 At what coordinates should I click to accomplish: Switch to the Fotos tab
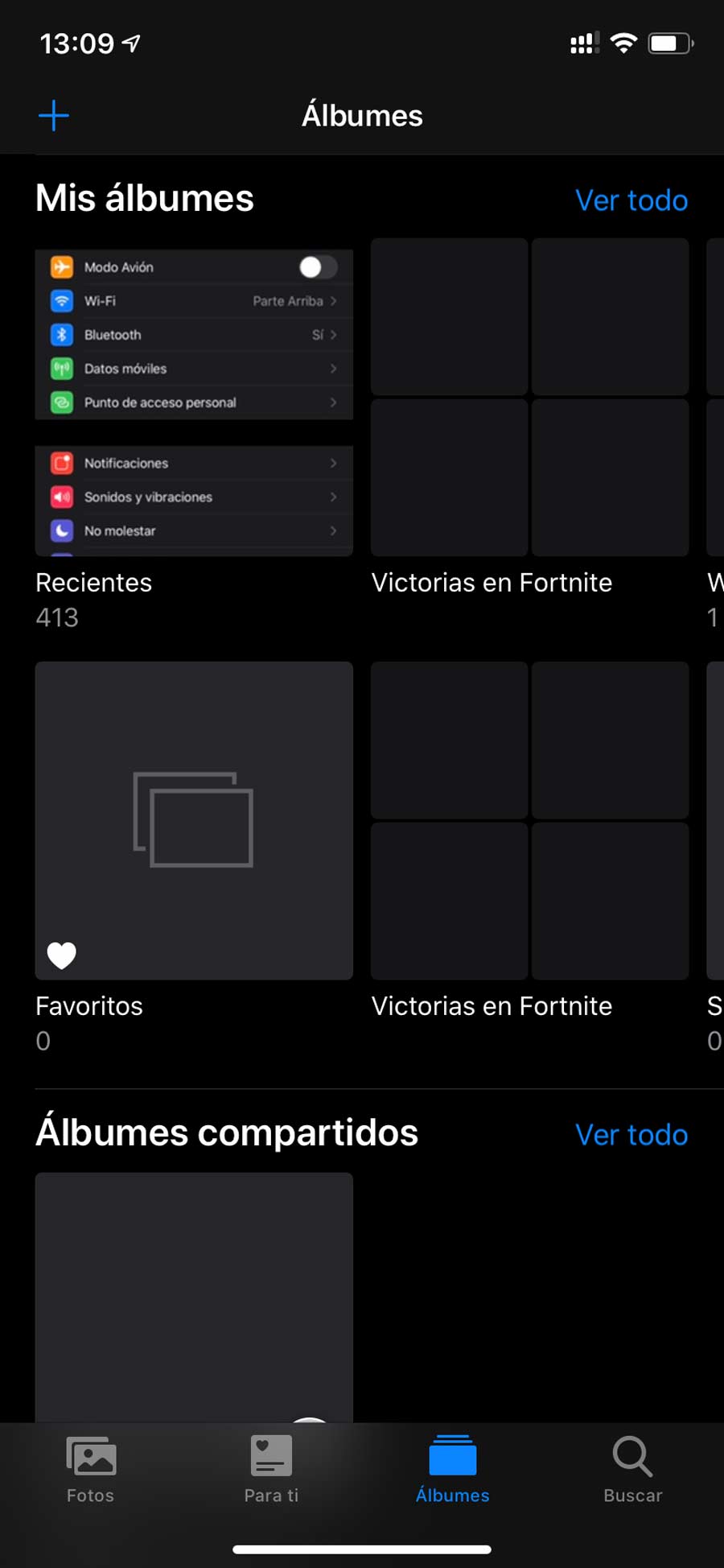tap(90, 1470)
